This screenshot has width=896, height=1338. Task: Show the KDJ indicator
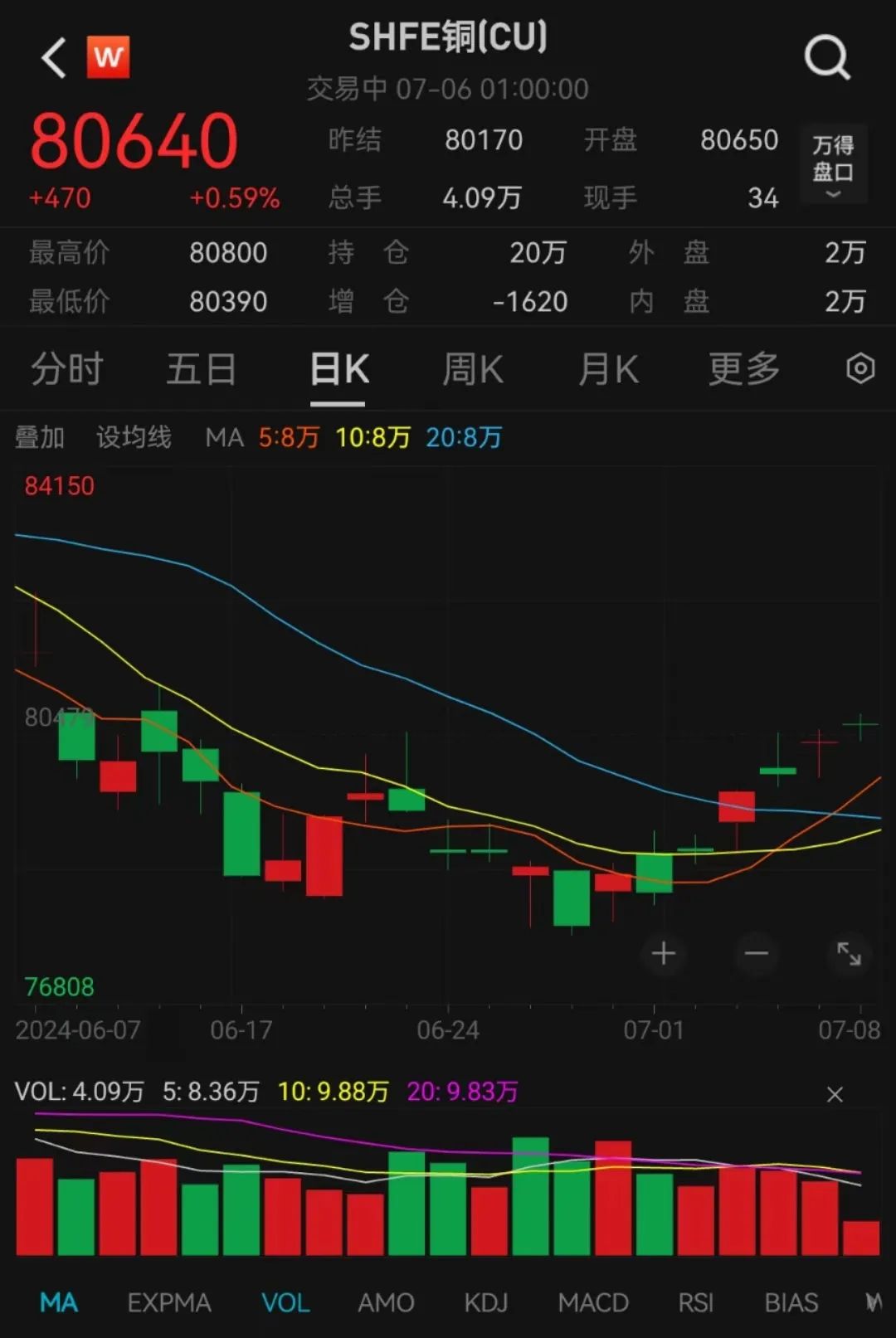[x=486, y=1303]
